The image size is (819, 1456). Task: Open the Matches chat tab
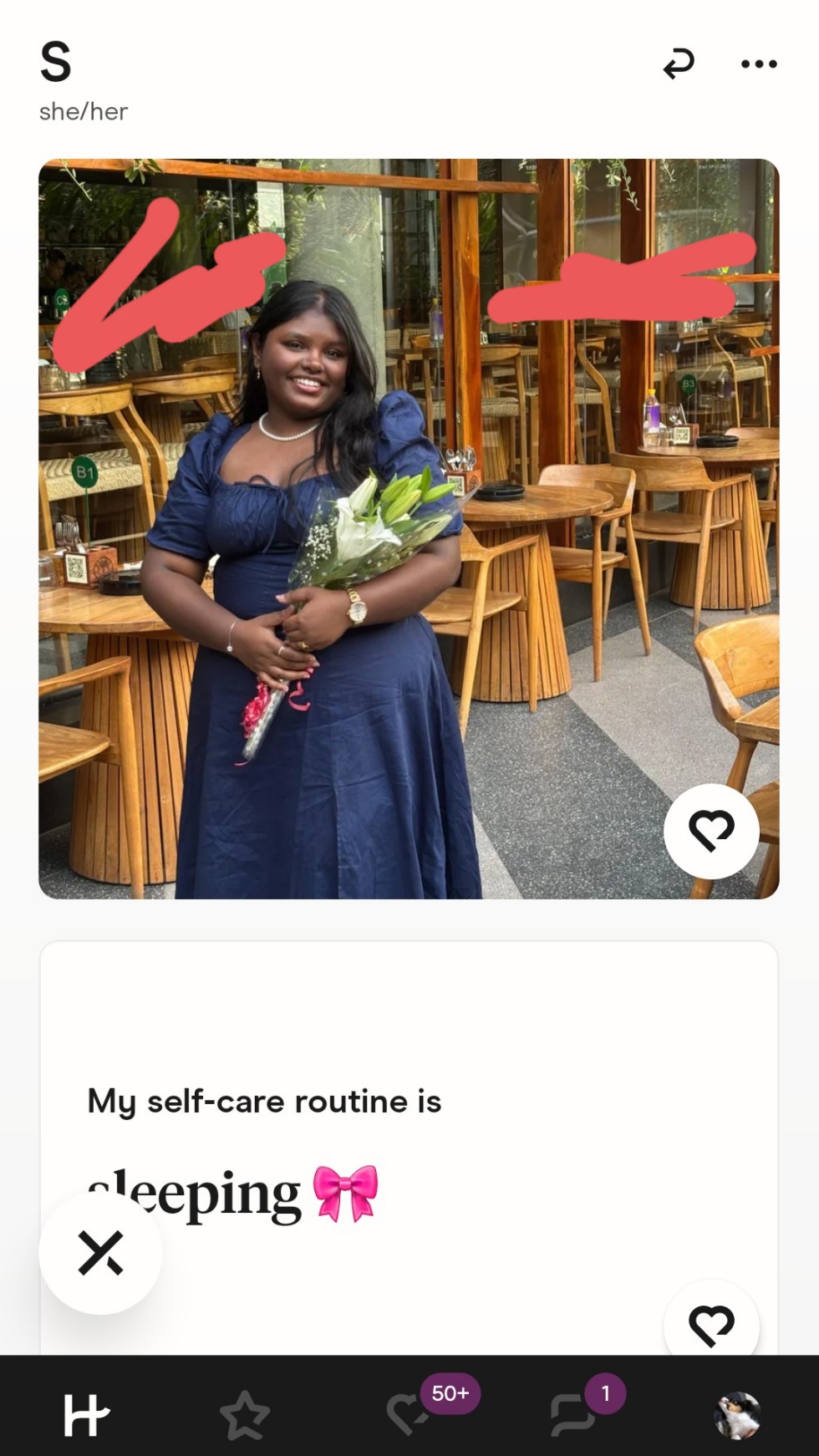[x=574, y=1413]
